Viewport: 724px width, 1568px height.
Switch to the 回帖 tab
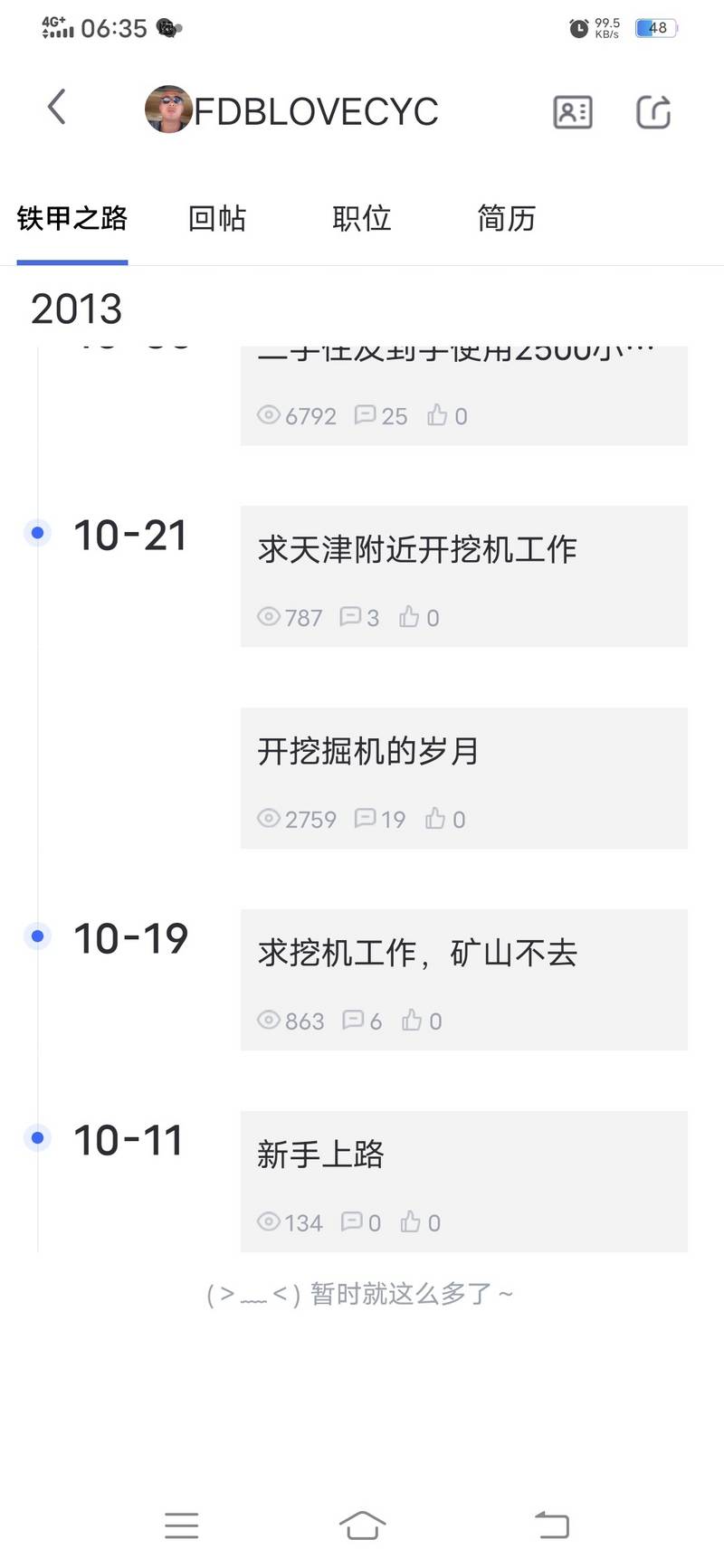[216, 218]
